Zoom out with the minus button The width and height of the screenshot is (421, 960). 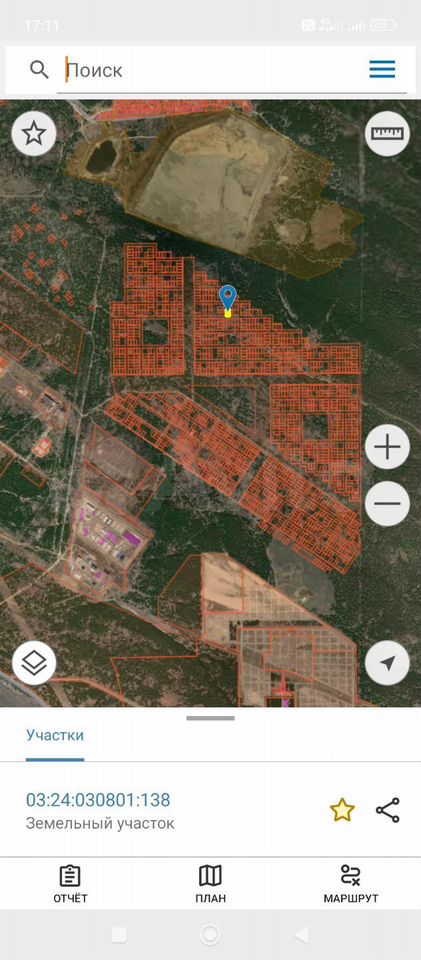(387, 503)
